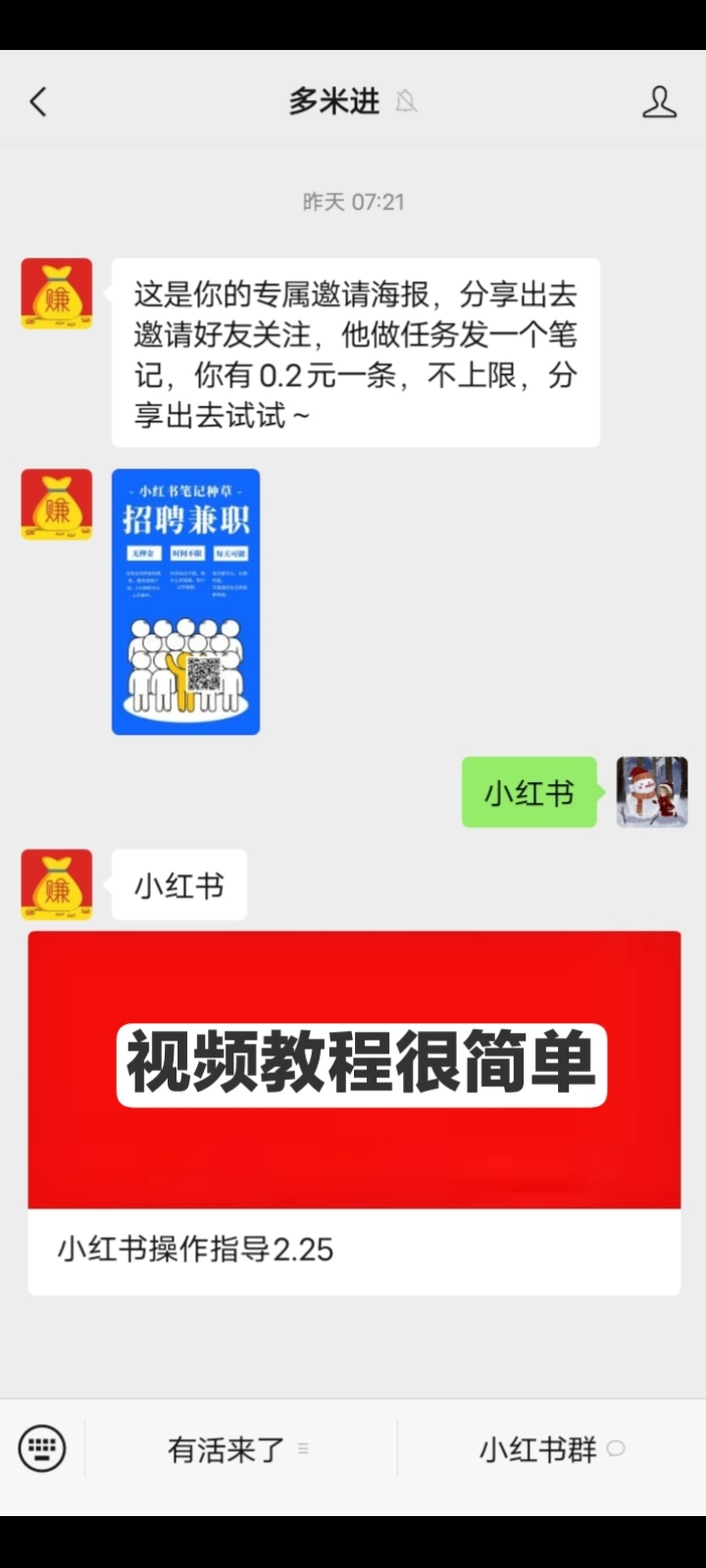Switch to keyboard input mode
Viewport: 706px width, 1568px height.
(42, 1448)
